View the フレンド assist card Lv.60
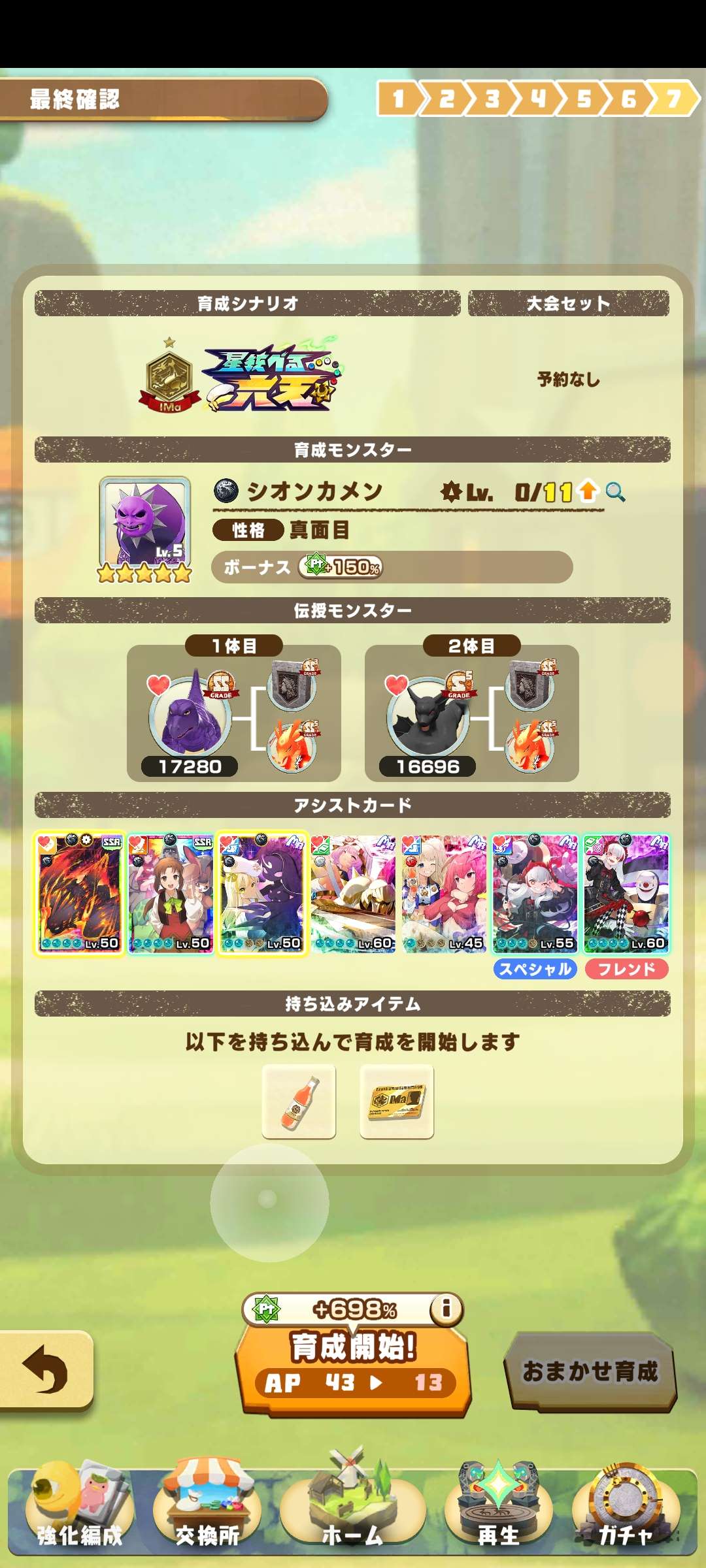Screen dimensions: 706x1568 coord(626,893)
